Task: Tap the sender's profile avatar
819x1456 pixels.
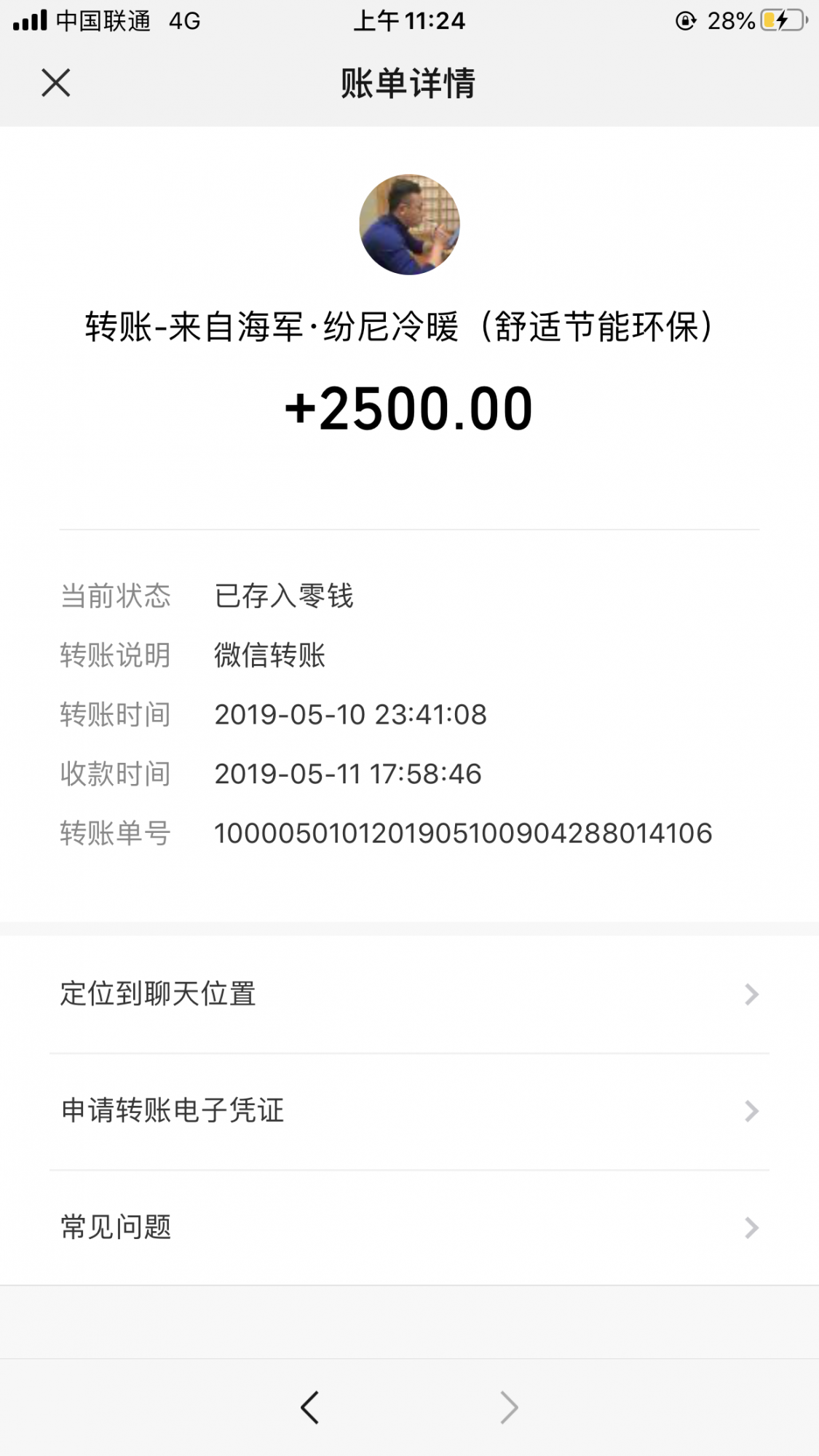Action: 409,224
